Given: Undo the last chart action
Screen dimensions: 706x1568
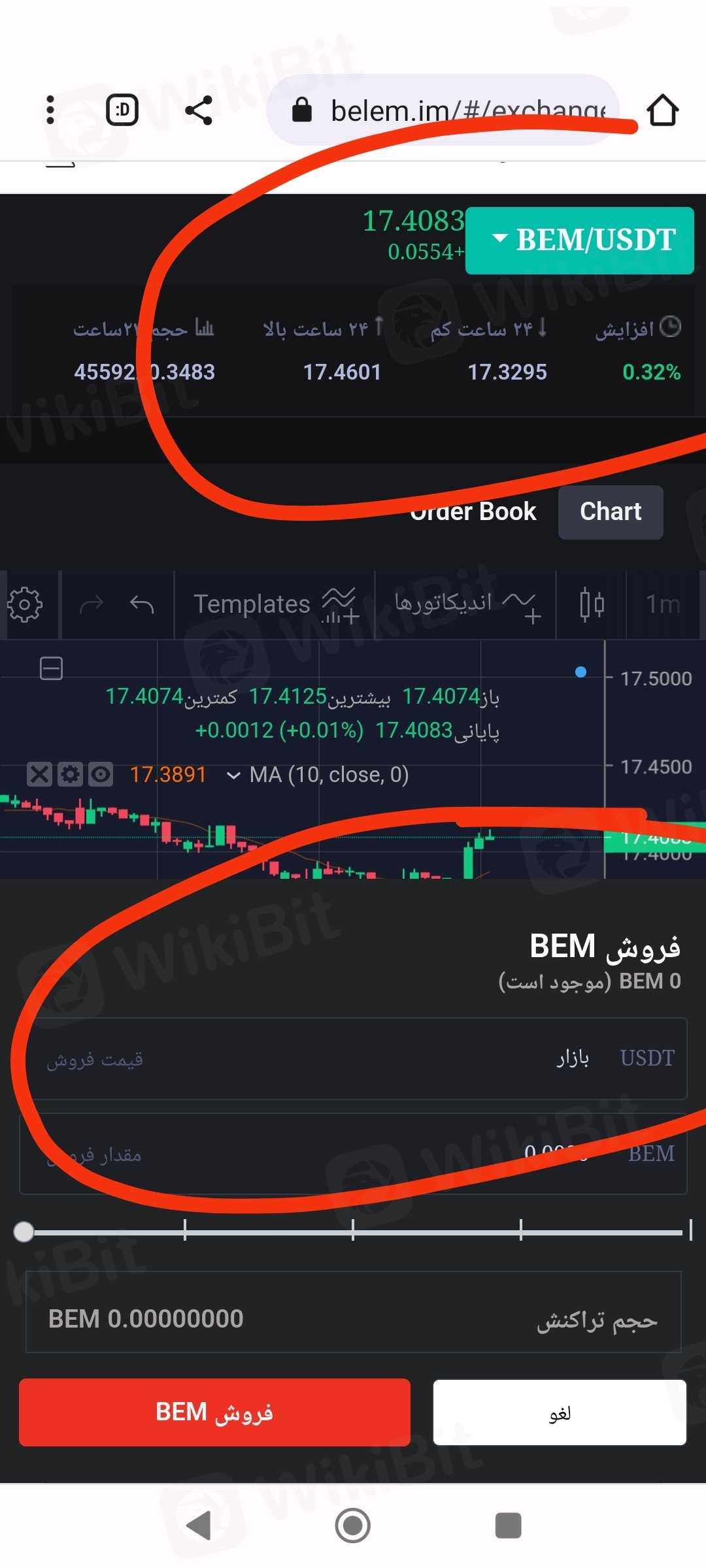Looking at the screenshot, I should click(142, 604).
